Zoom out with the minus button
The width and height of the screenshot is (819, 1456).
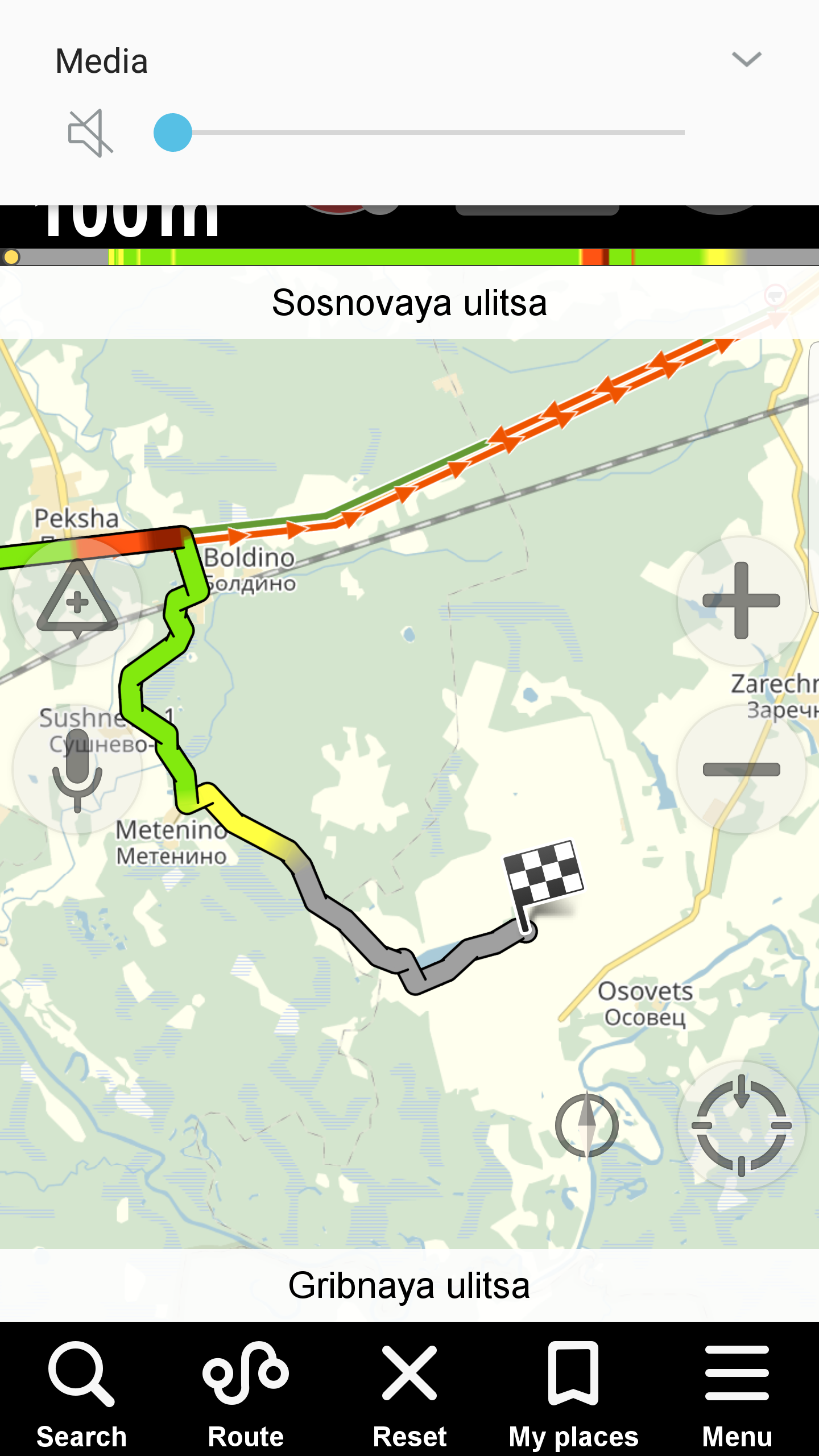(741, 769)
